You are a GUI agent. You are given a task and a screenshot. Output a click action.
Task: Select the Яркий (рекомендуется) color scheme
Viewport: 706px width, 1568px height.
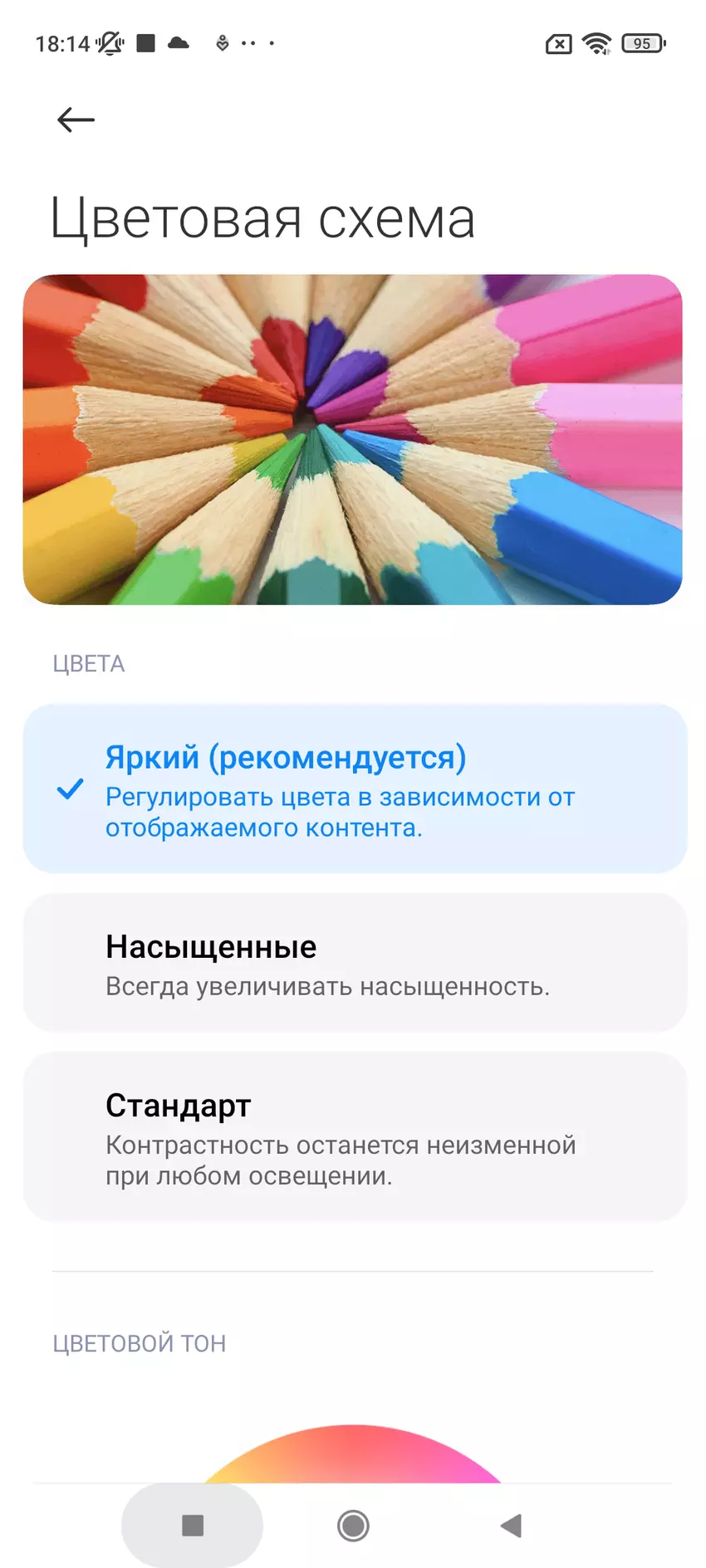pos(355,789)
